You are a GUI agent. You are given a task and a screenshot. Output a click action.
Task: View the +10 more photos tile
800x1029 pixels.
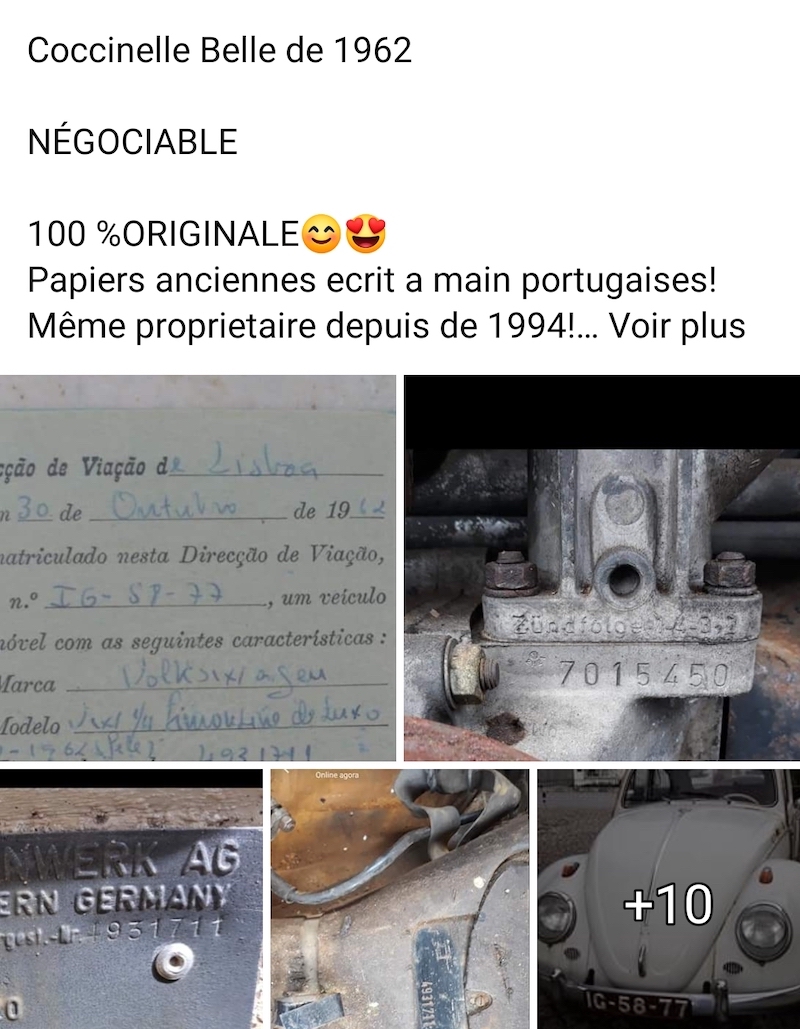[667, 898]
